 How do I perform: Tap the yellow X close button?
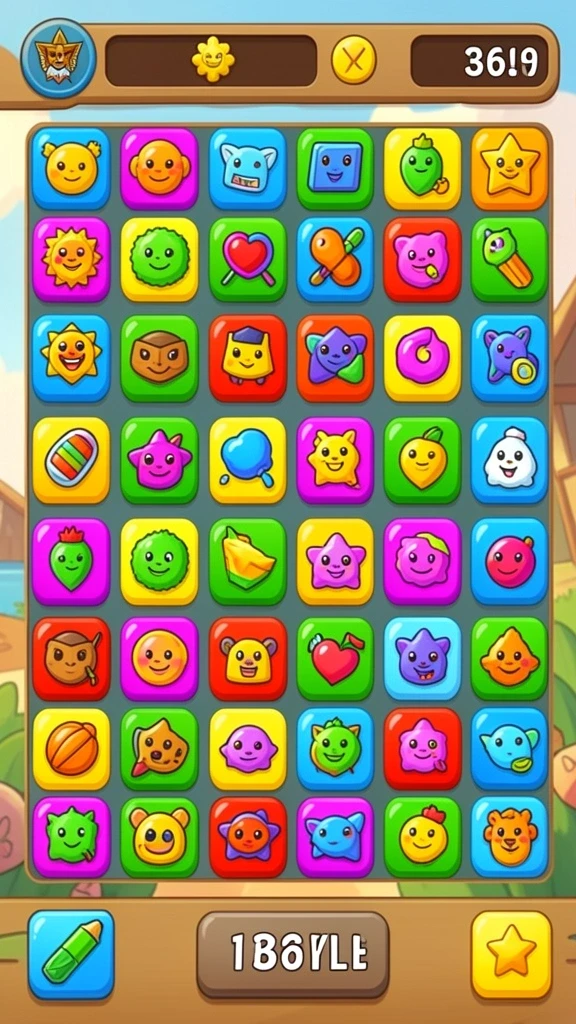pyautogui.click(x=353, y=60)
